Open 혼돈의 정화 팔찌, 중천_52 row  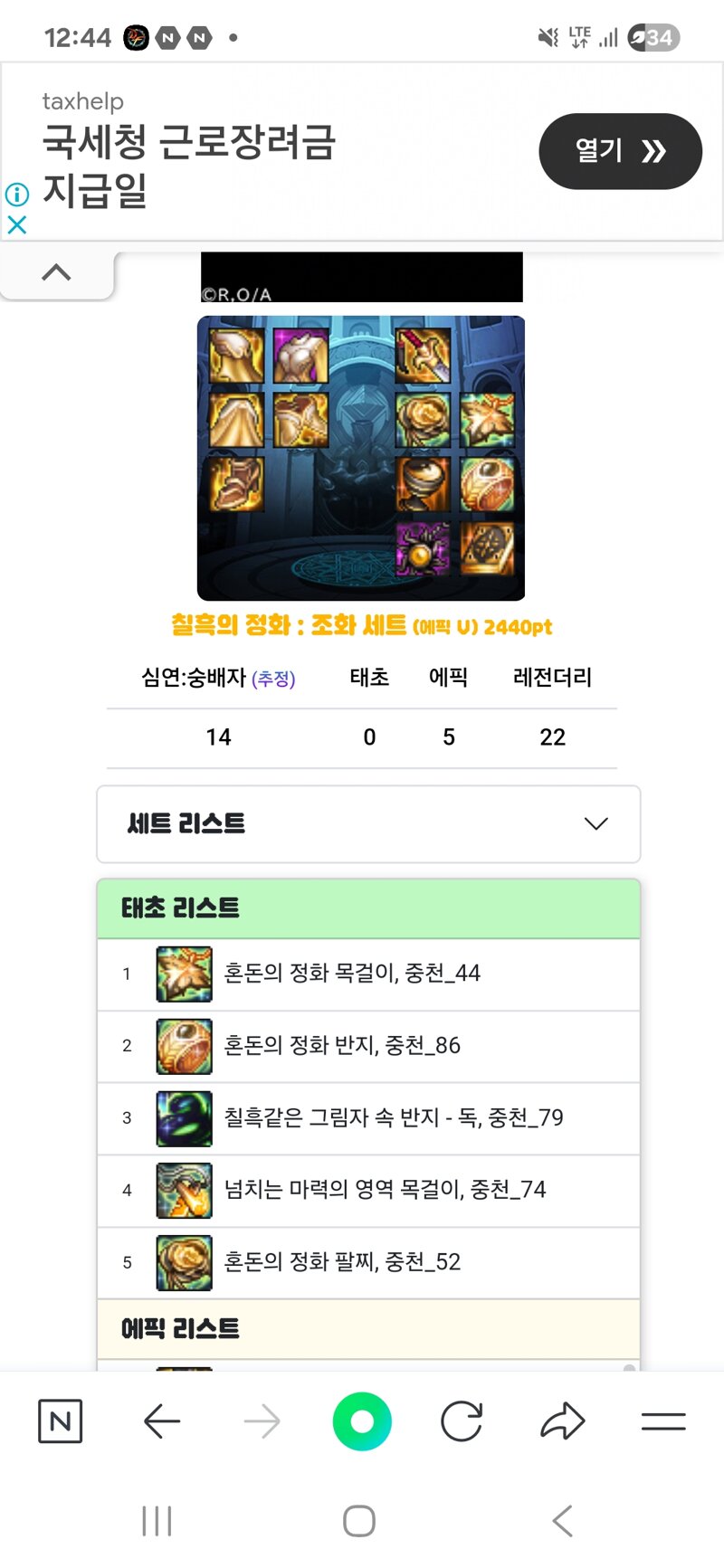pyautogui.click(x=368, y=1263)
